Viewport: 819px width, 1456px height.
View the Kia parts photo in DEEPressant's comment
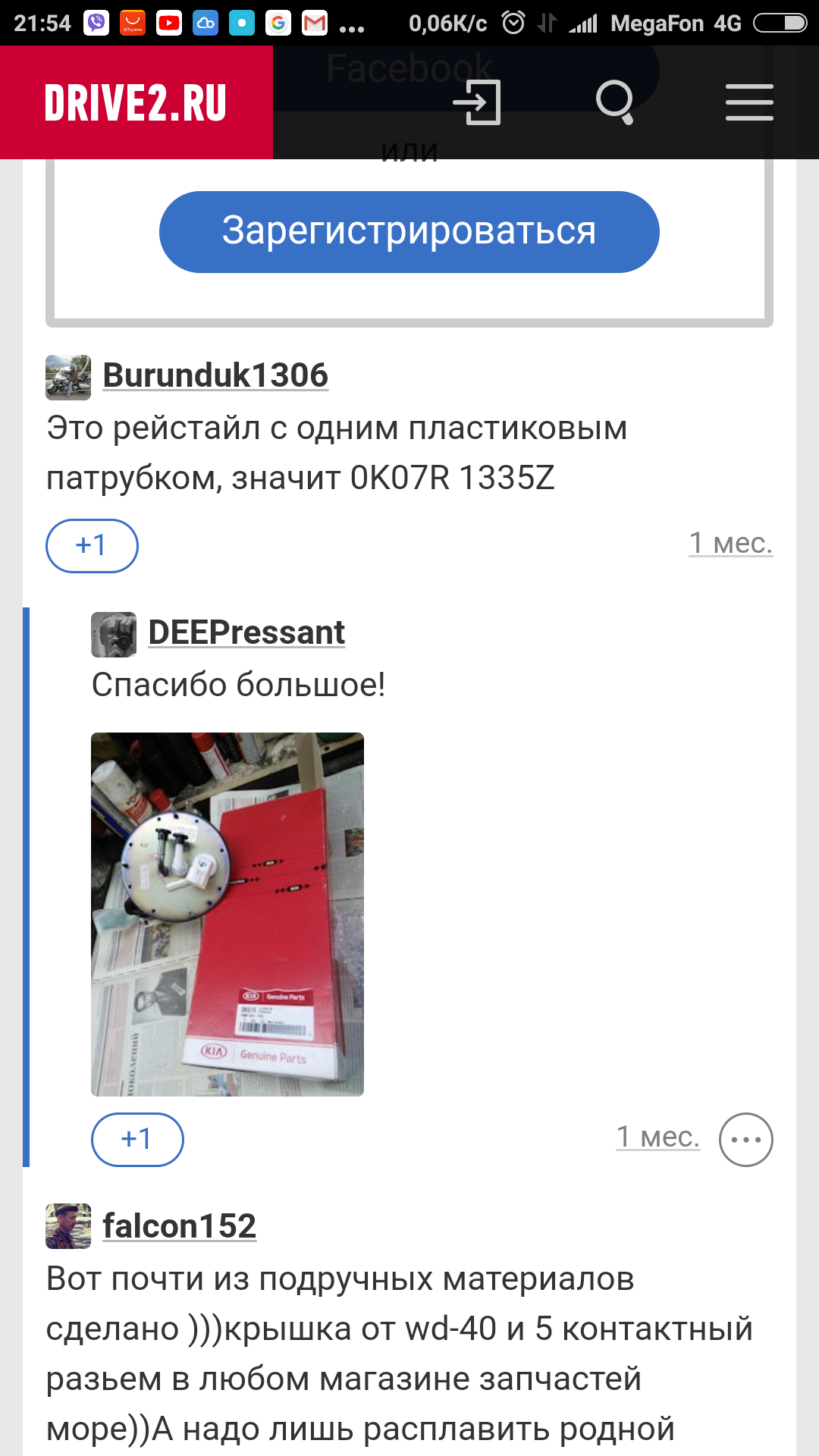click(227, 914)
